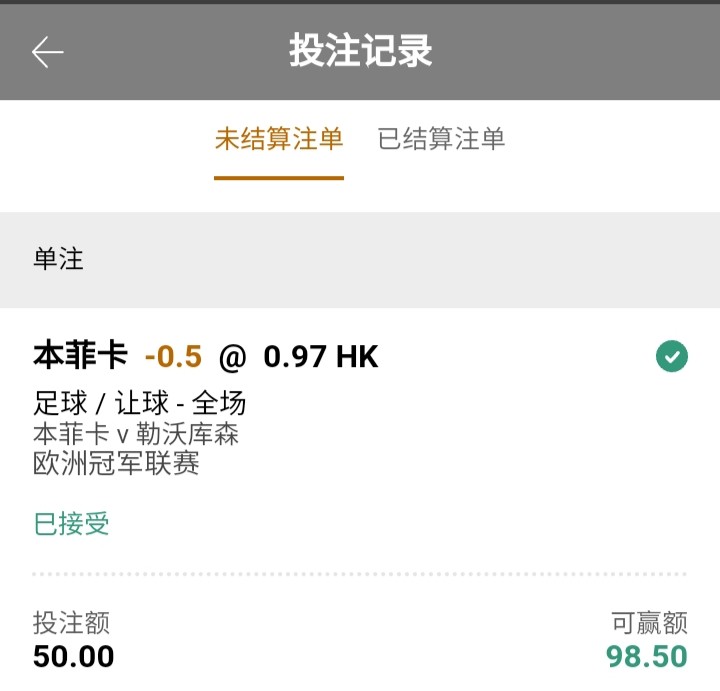Image resolution: width=720 pixels, height=691 pixels.
Task: Switch to the 已结算注单 tab
Action: tap(441, 139)
